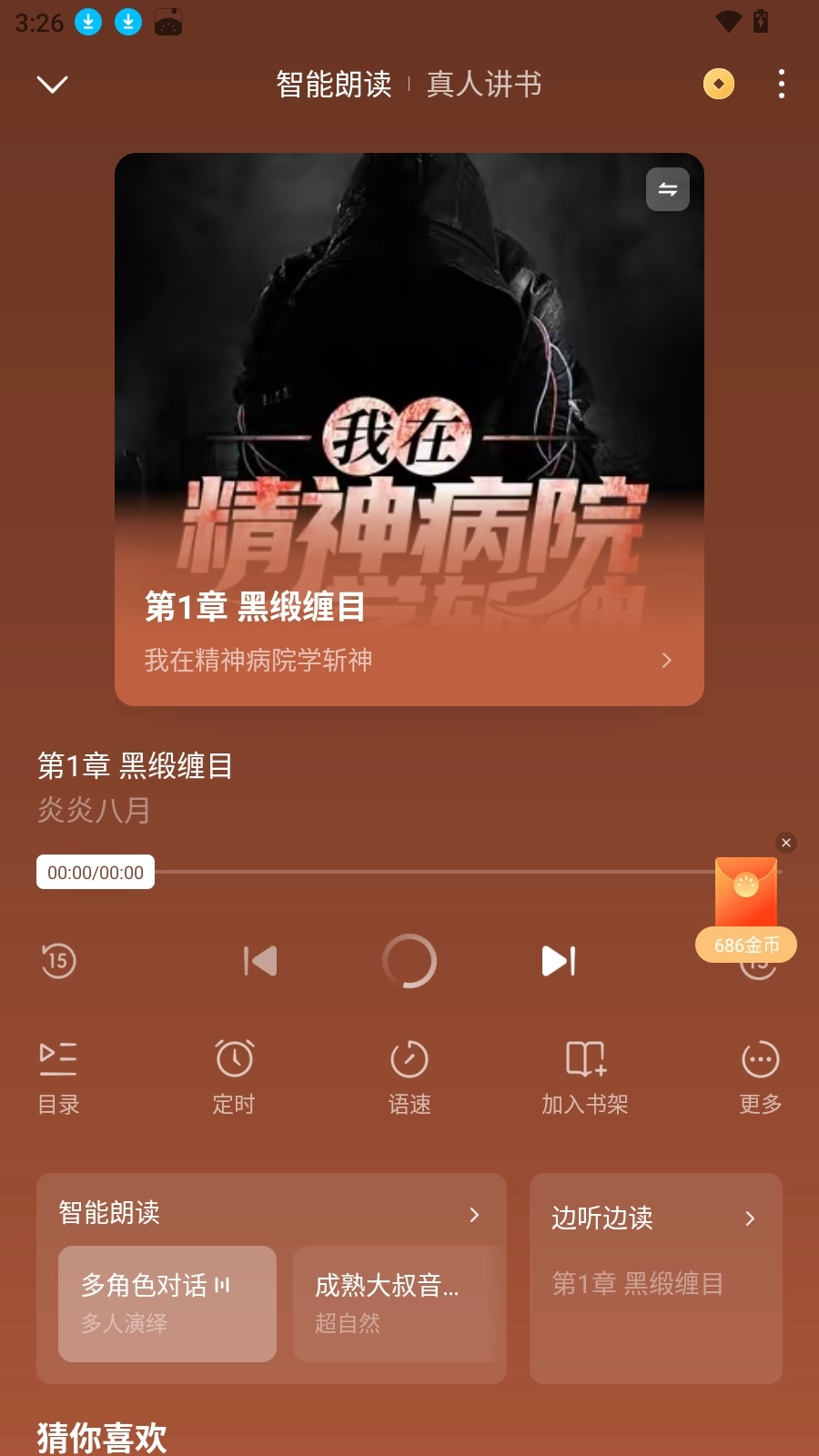This screenshot has height=1456, width=819.
Task: Rewind 15 seconds
Action: pyautogui.click(x=59, y=961)
